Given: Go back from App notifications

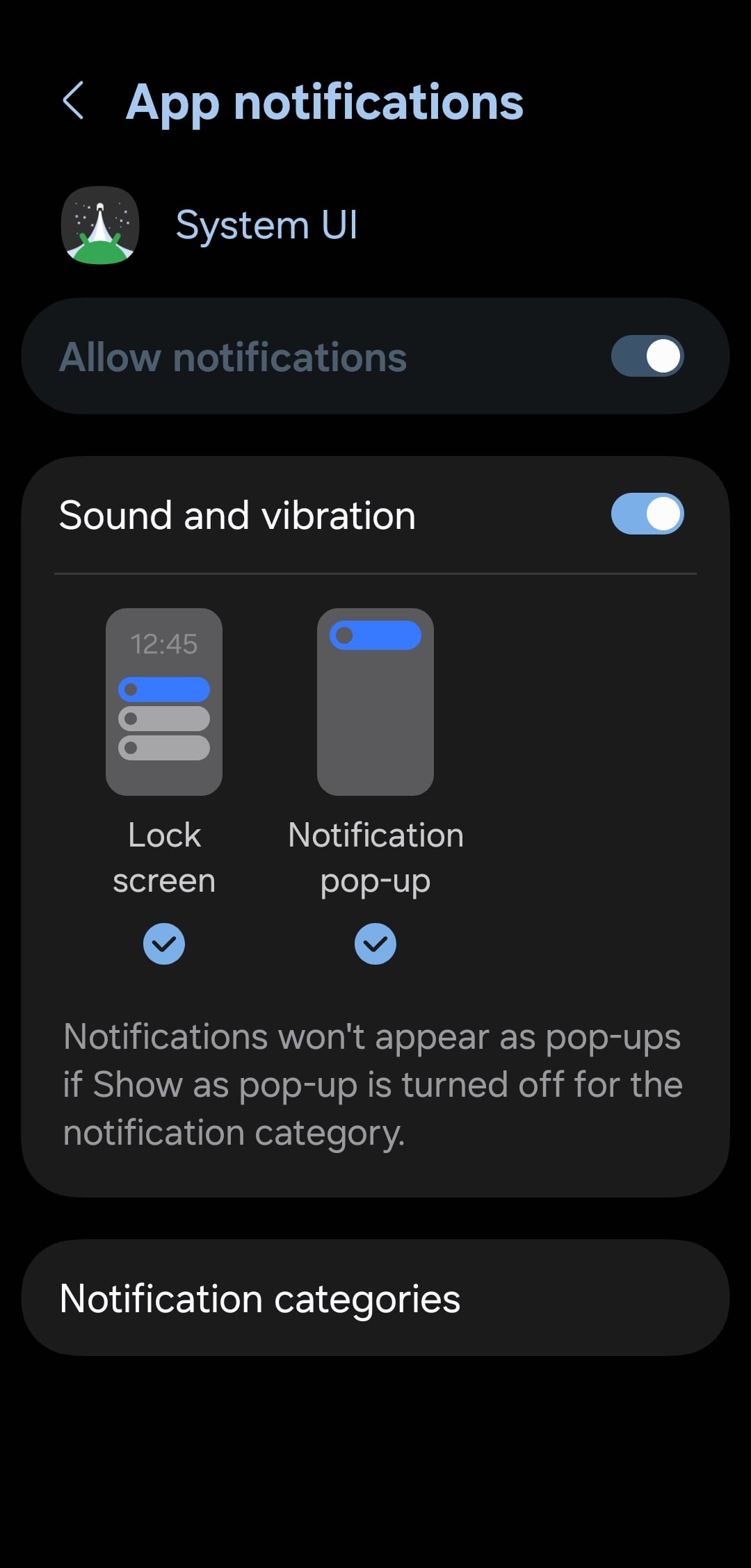Looking at the screenshot, I should click(x=74, y=101).
